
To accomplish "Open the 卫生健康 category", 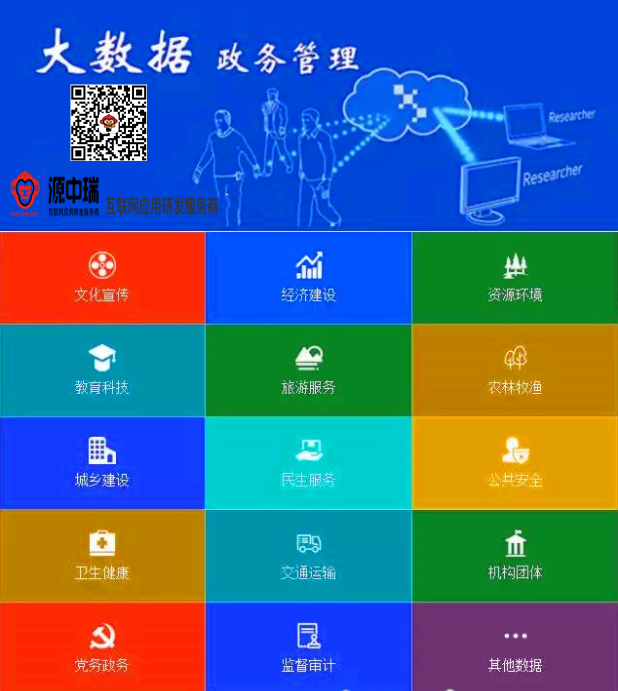I will (102, 556).
